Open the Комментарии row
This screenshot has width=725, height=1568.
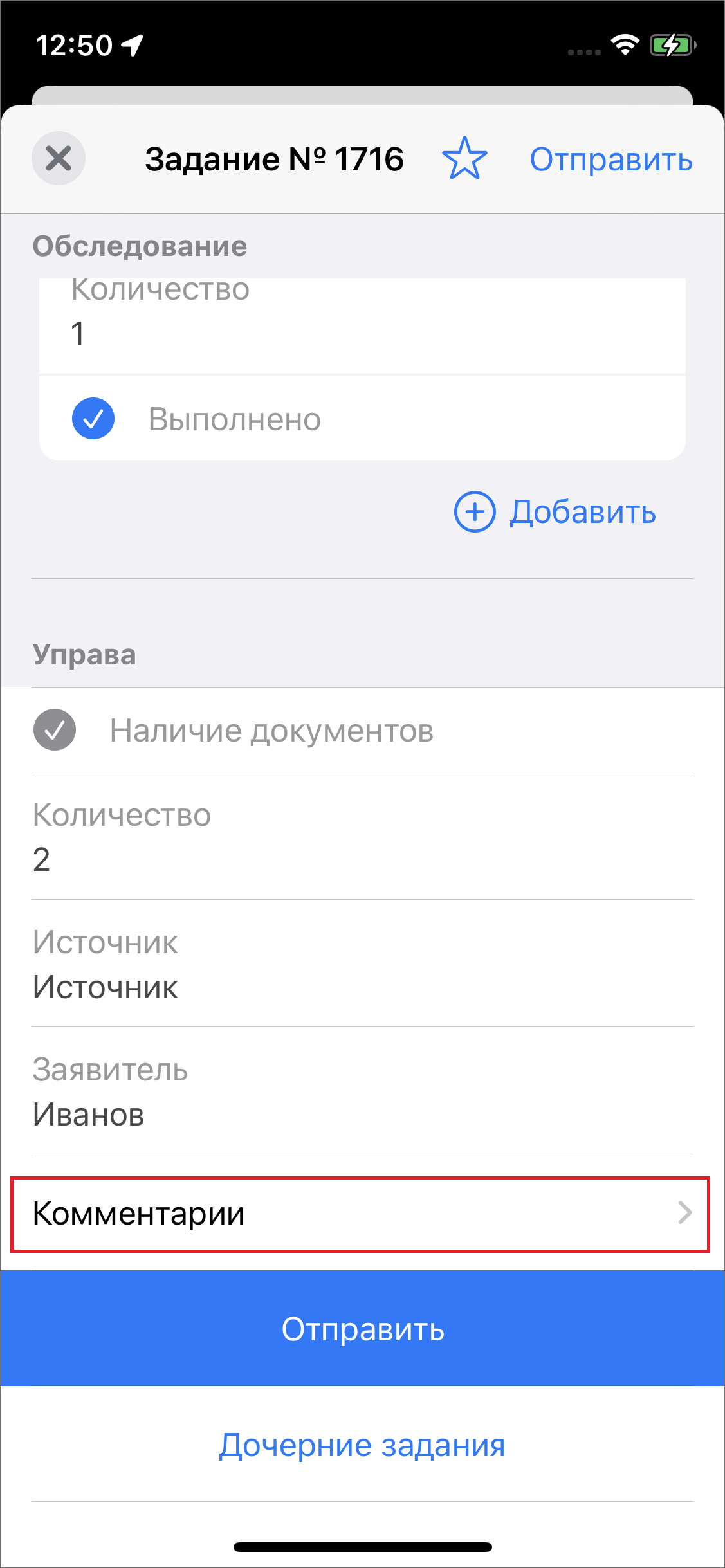coord(360,1214)
